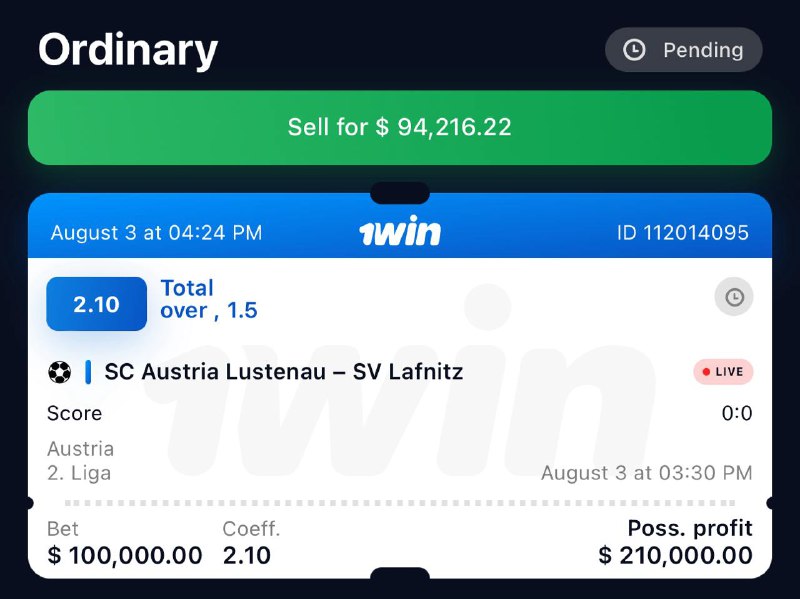Open the SC Austria Lustenau – SV Lafnitz bet
The width and height of the screenshot is (800, 599).
click(283, 373)
